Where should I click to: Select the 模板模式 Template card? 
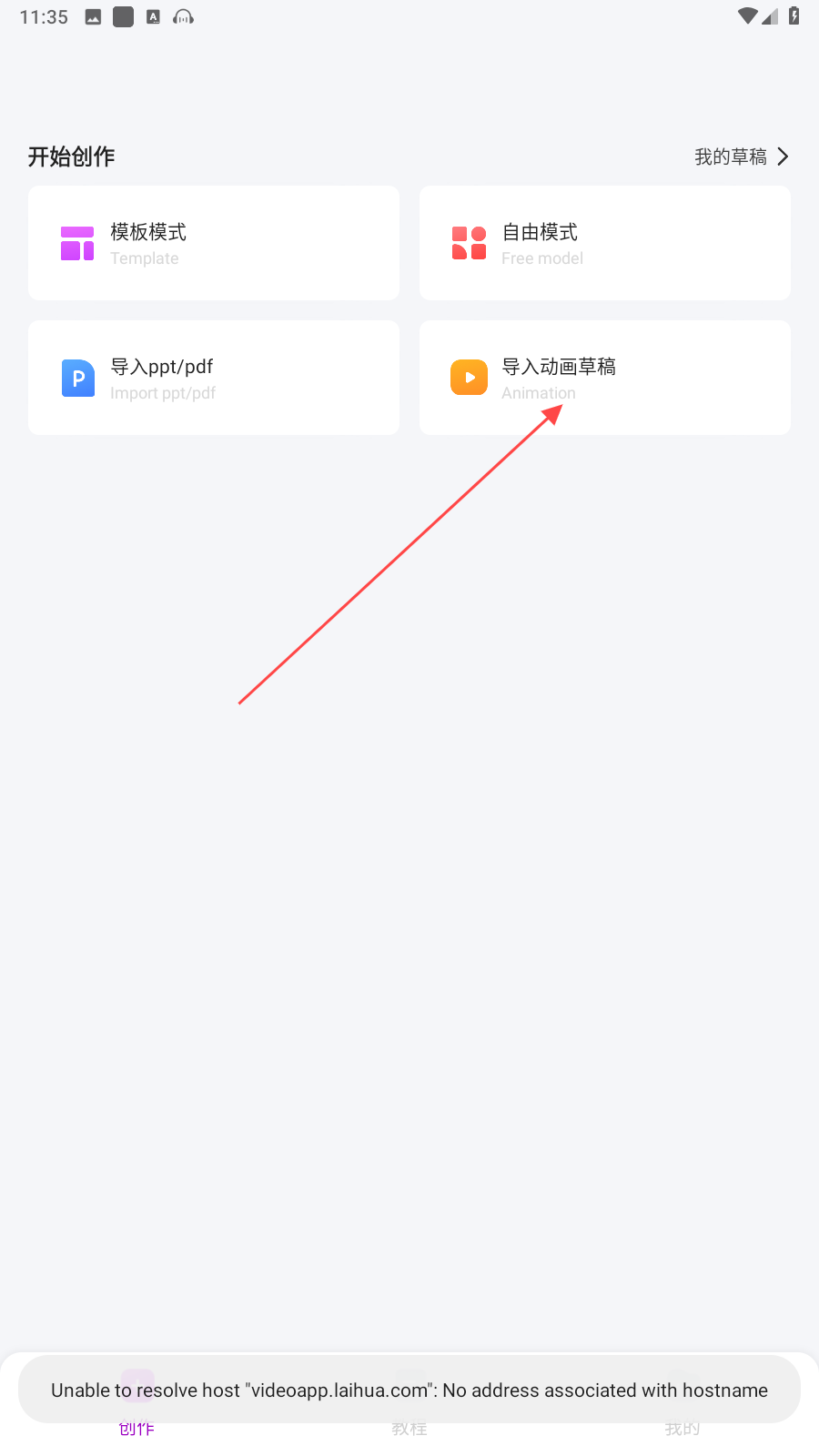coord(214,243)
